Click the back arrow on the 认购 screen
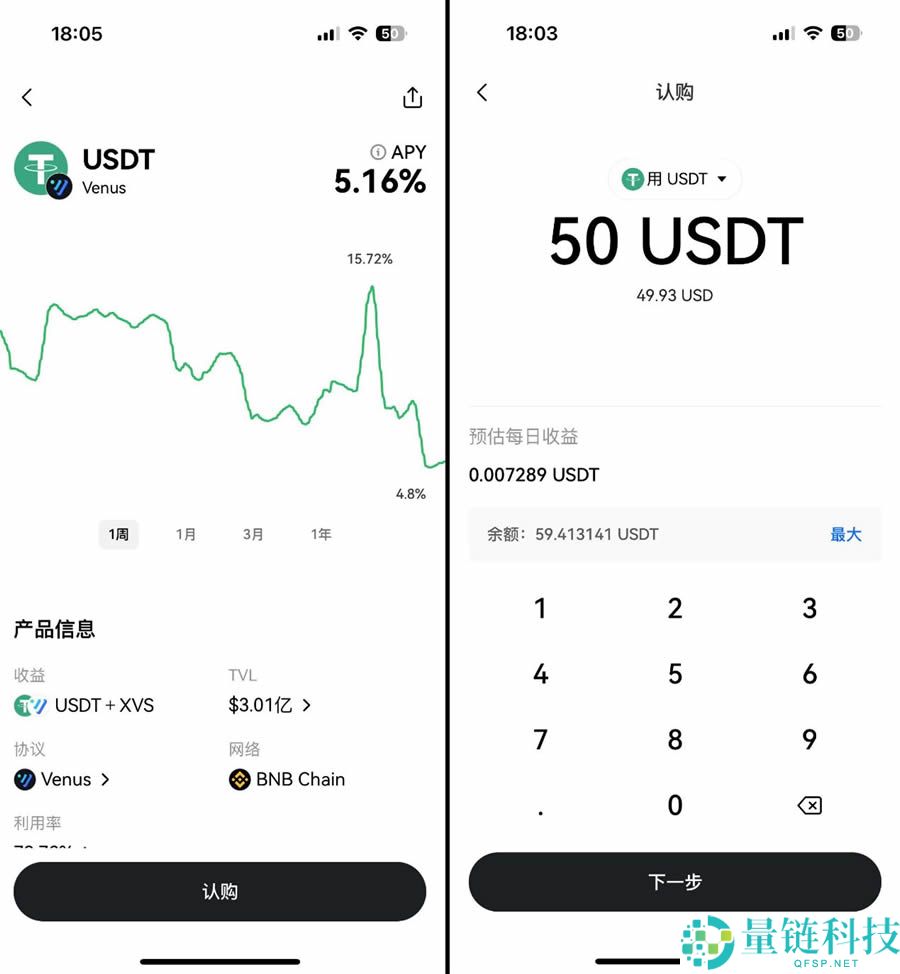This screenshot has height=974, width=900. (x=482, y=92)
